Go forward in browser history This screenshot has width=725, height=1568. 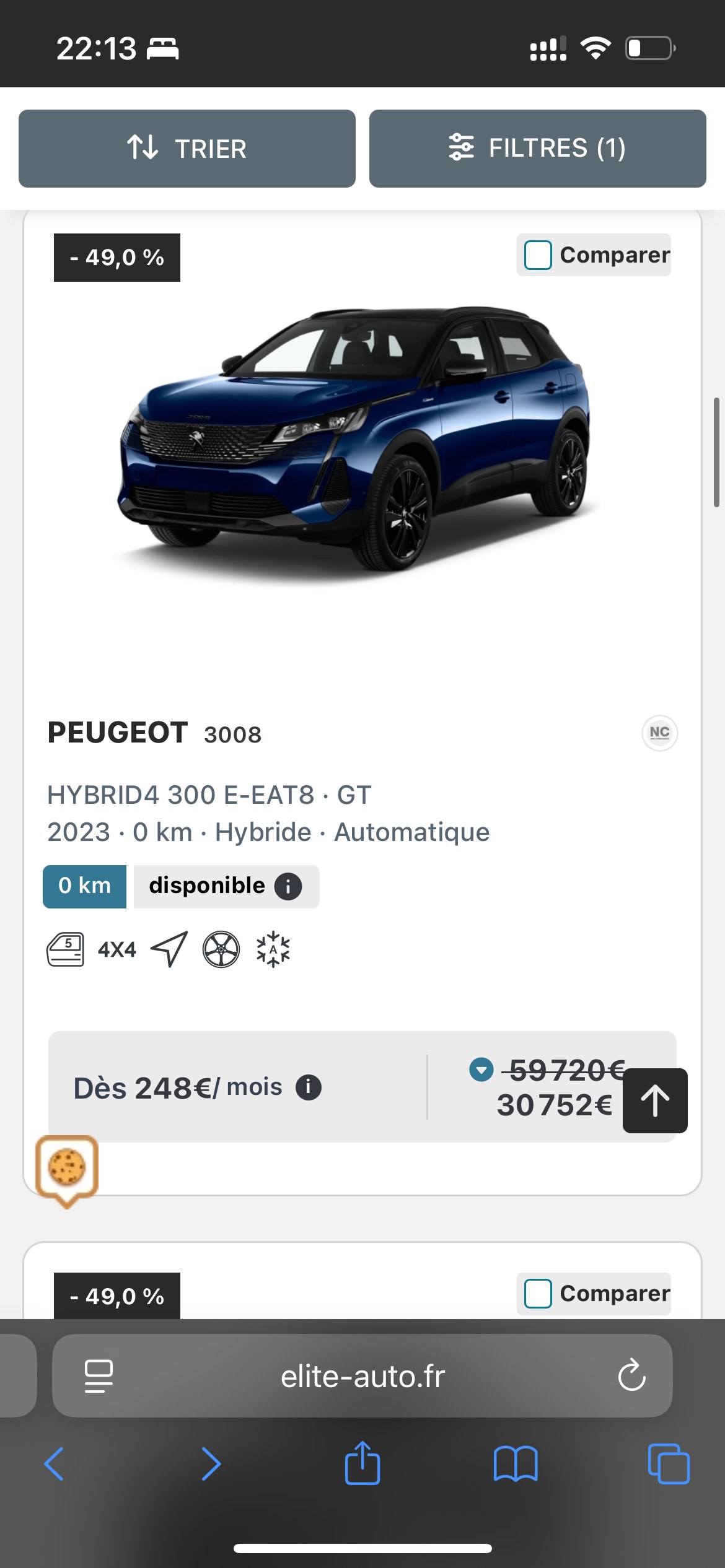point(211,1464)
